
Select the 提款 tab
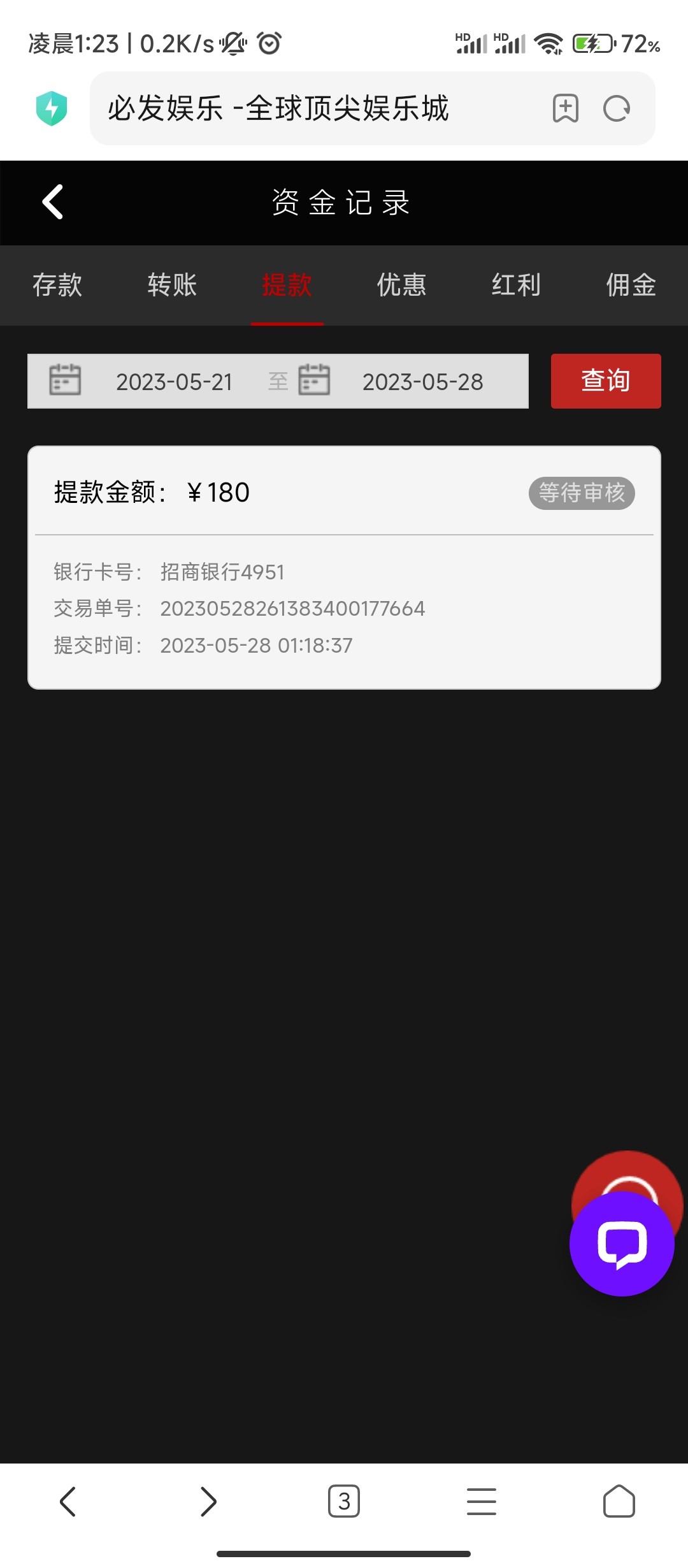(x=287, y=285)
